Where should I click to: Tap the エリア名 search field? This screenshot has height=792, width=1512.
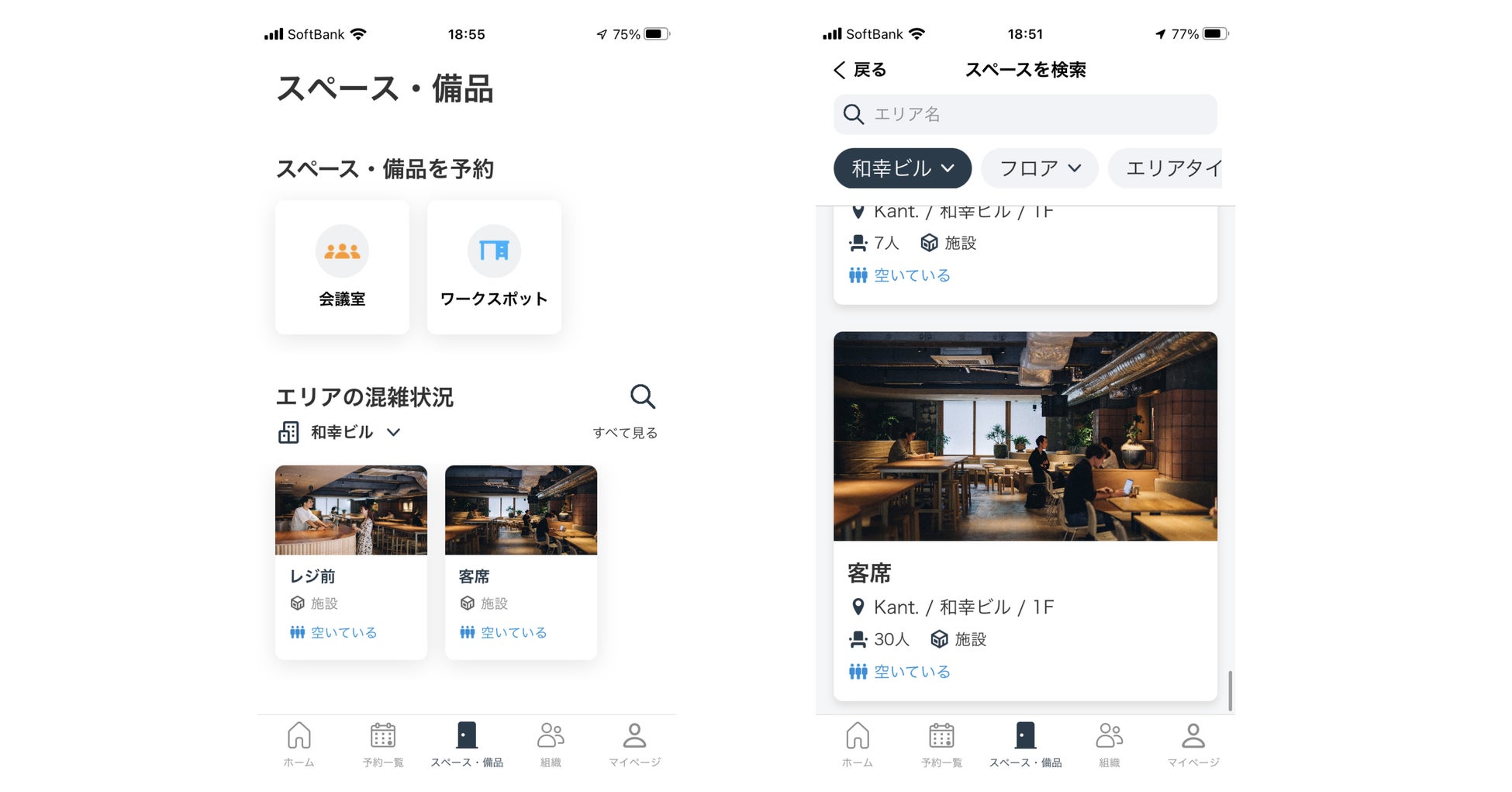pos(1025,114)
